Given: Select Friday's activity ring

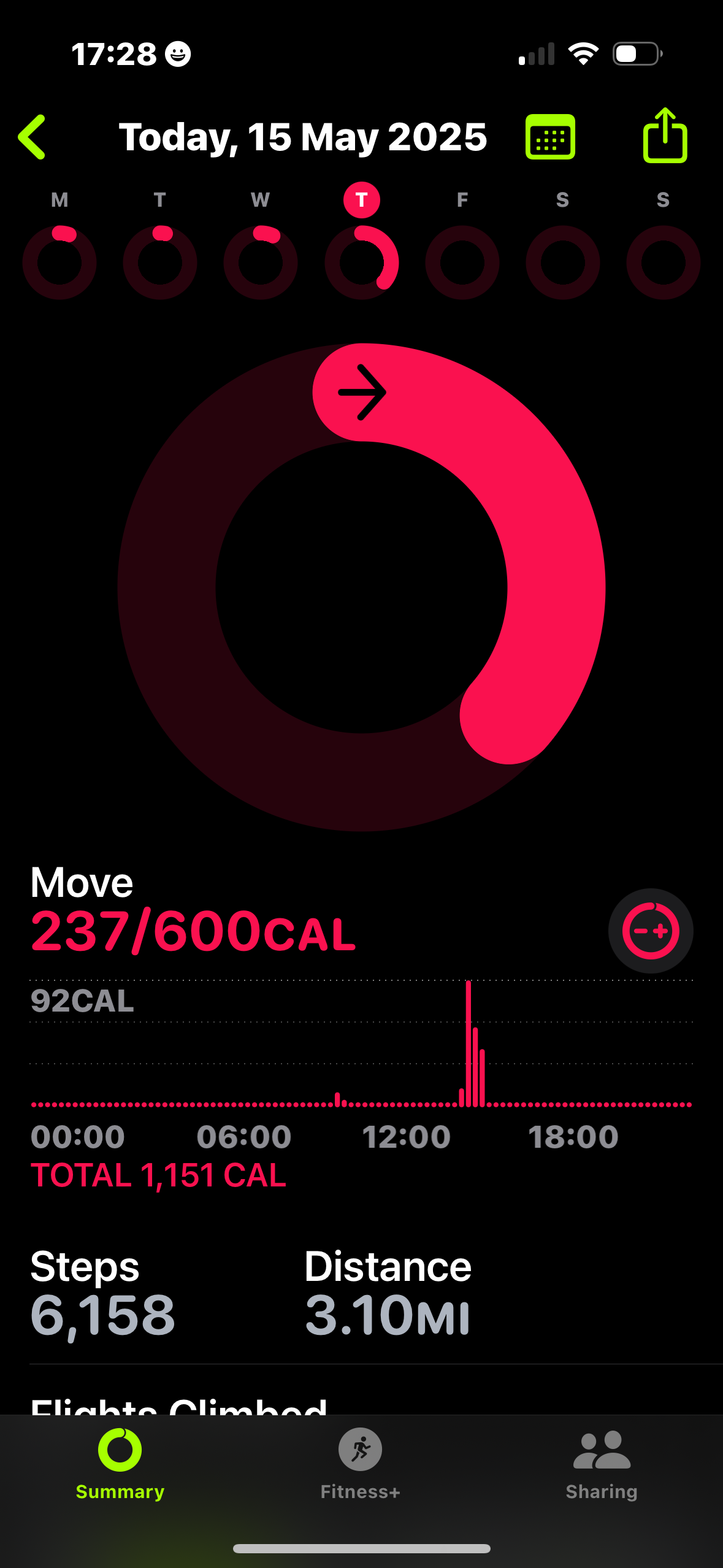Looking at the screenshot, I should 462,262.
